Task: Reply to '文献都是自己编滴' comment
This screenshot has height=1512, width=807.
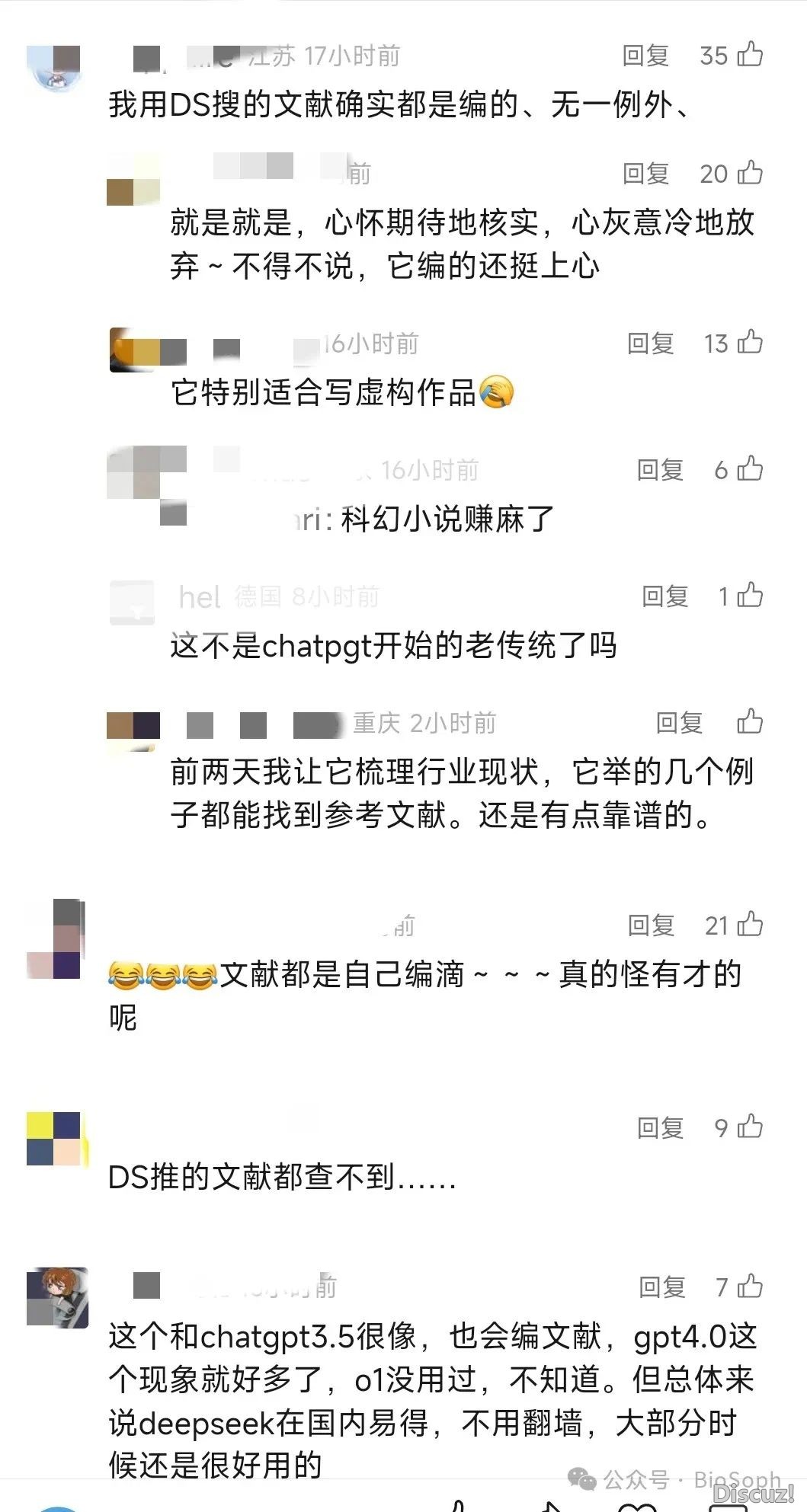Action: 651,925
